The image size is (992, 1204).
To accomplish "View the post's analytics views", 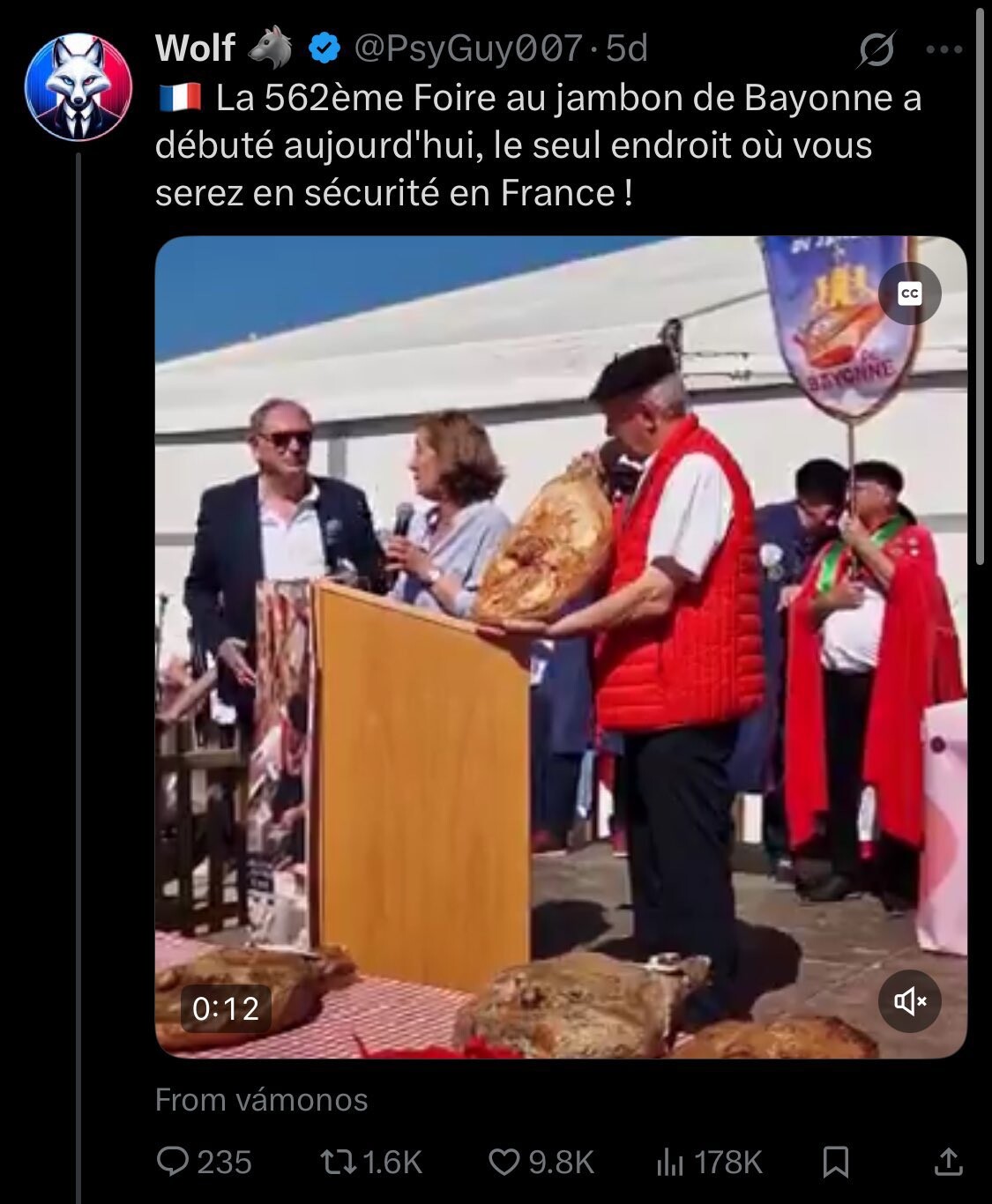I will pos(709,1162).
